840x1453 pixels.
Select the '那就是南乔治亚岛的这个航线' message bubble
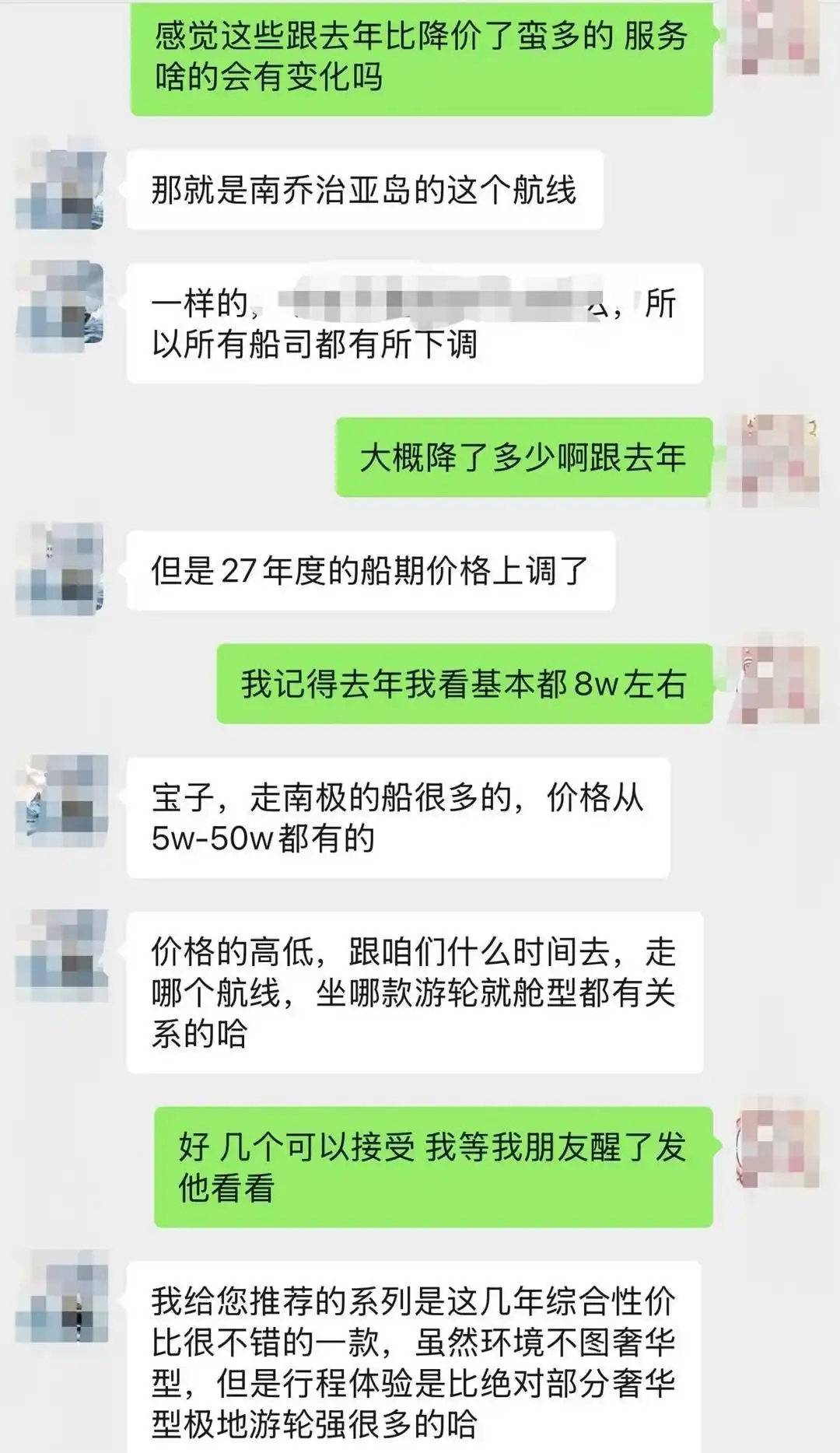click(366, 189)
